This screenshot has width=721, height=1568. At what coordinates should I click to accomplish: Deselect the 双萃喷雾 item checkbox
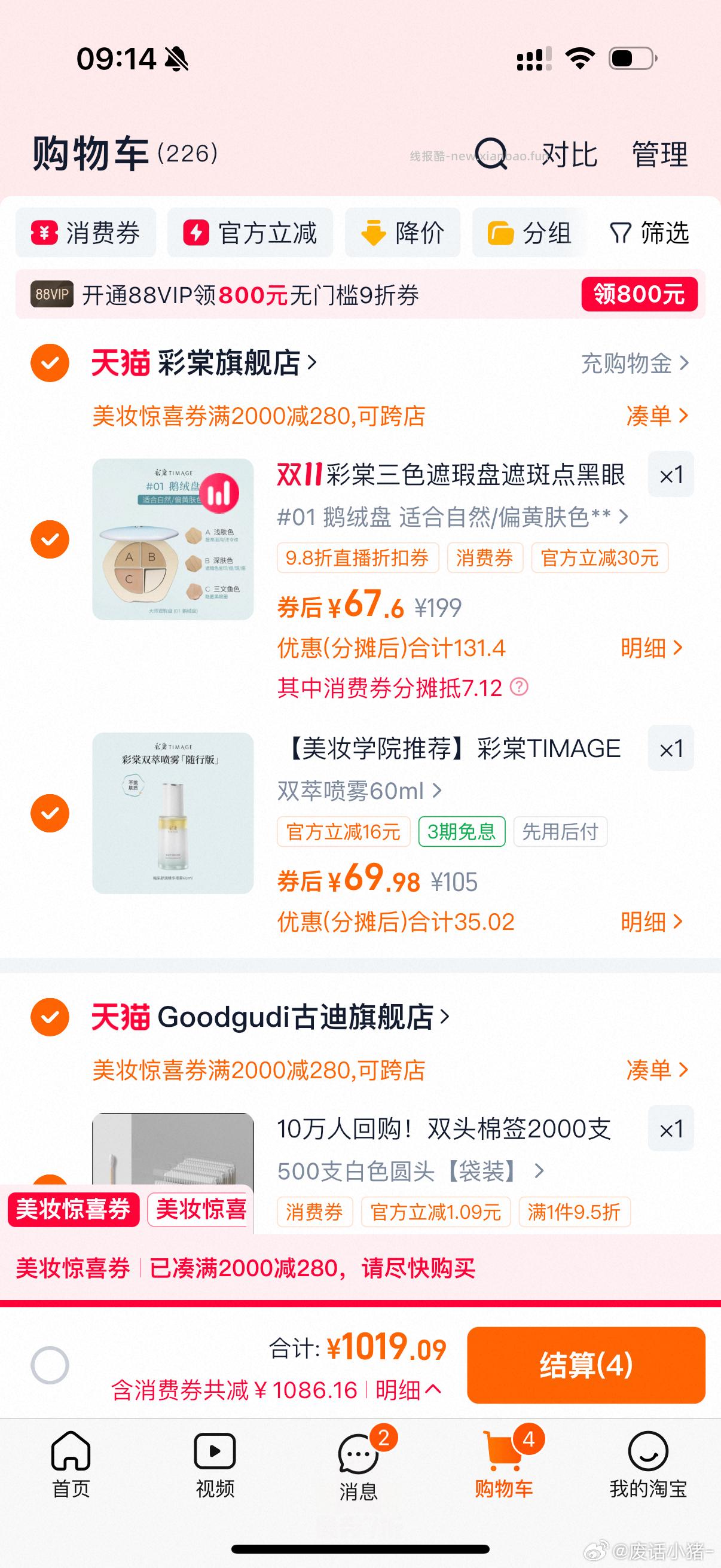tap(49, 813)
